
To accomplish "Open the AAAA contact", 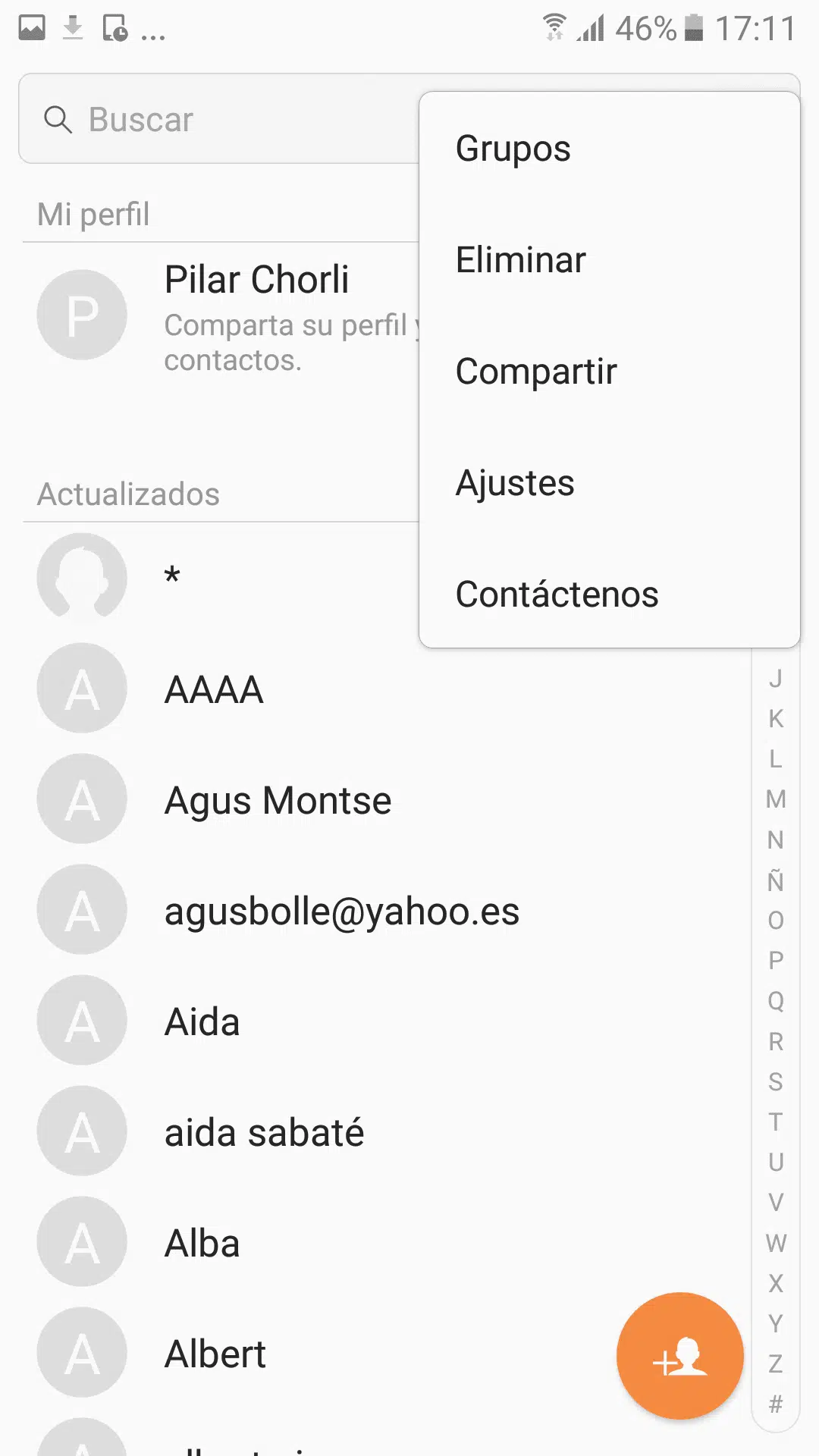I will click(x=387, y=689).
